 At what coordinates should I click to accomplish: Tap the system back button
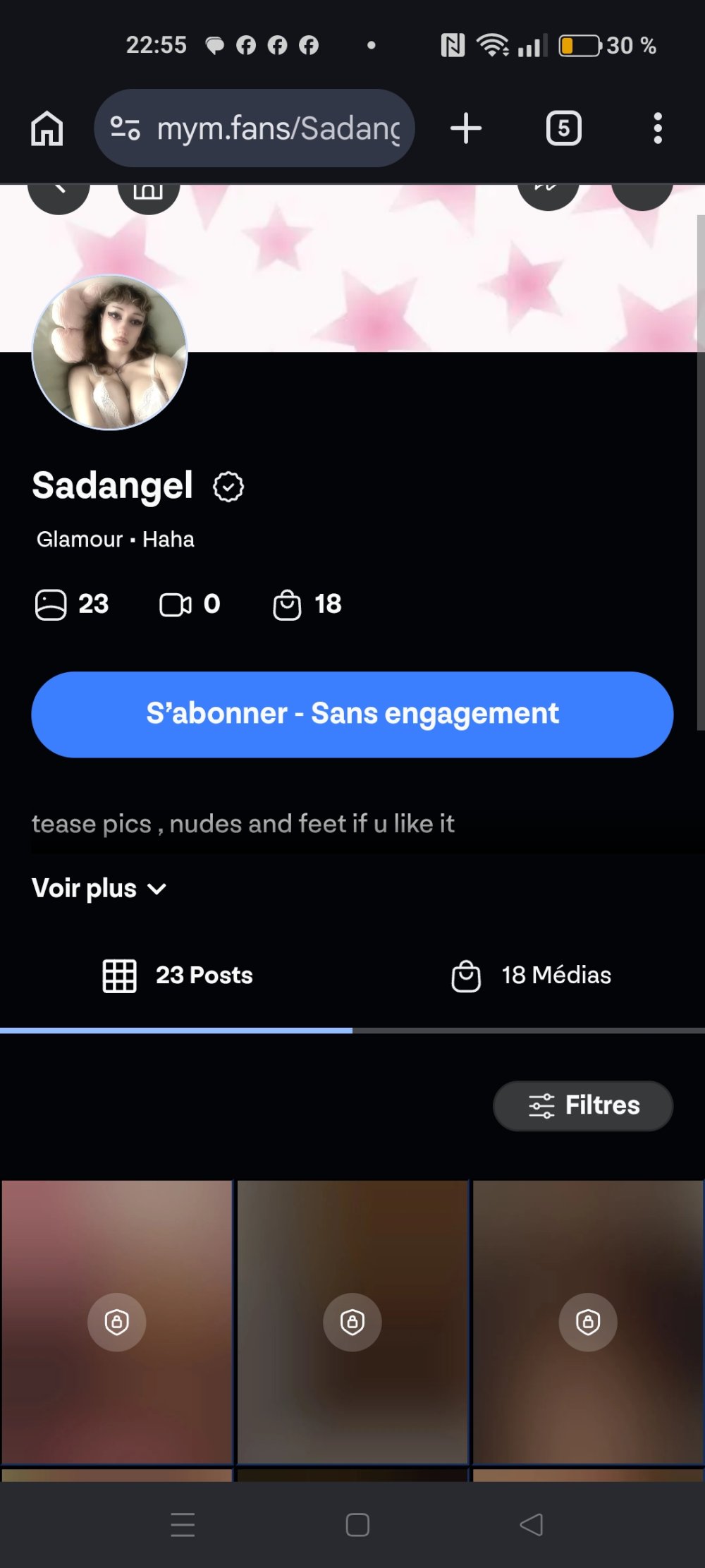pyautogui.click(x=532, y=1524)
